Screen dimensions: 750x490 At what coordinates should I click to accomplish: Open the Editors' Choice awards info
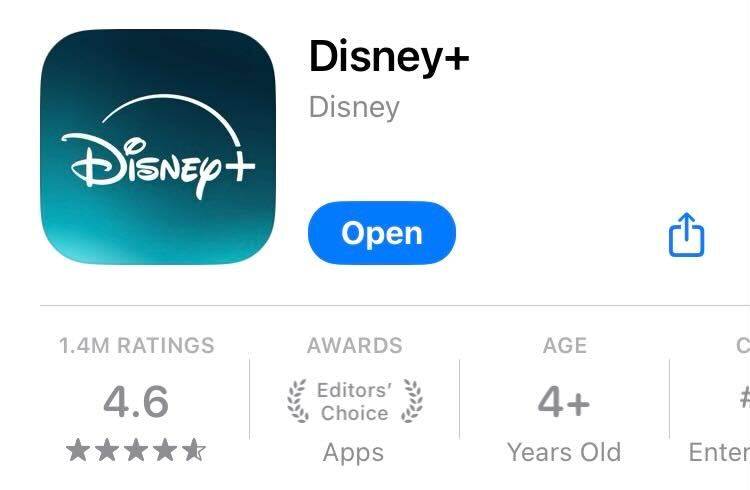click(x=354, y=402)
